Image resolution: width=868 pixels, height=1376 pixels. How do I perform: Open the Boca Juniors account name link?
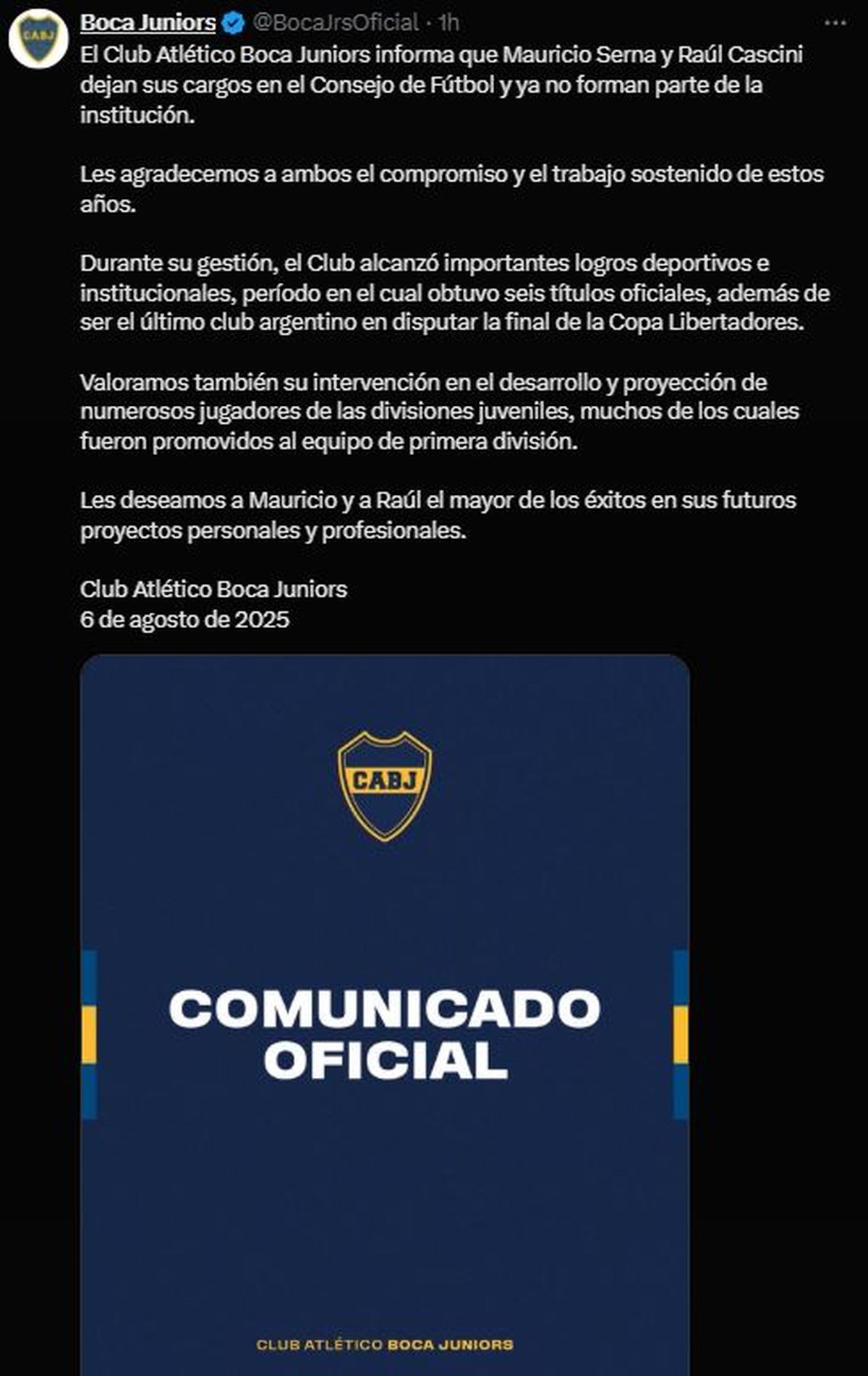tap(148, 23)
